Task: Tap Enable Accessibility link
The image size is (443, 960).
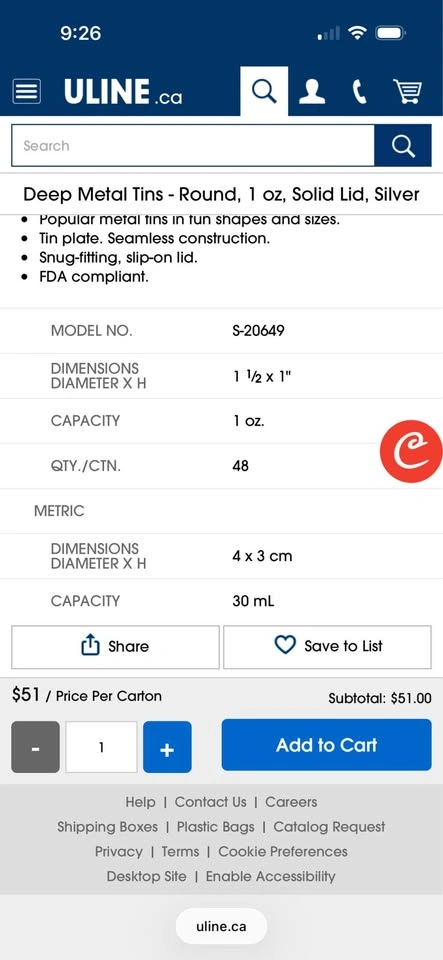Action: pyautogui.click(x=270, y=877)
